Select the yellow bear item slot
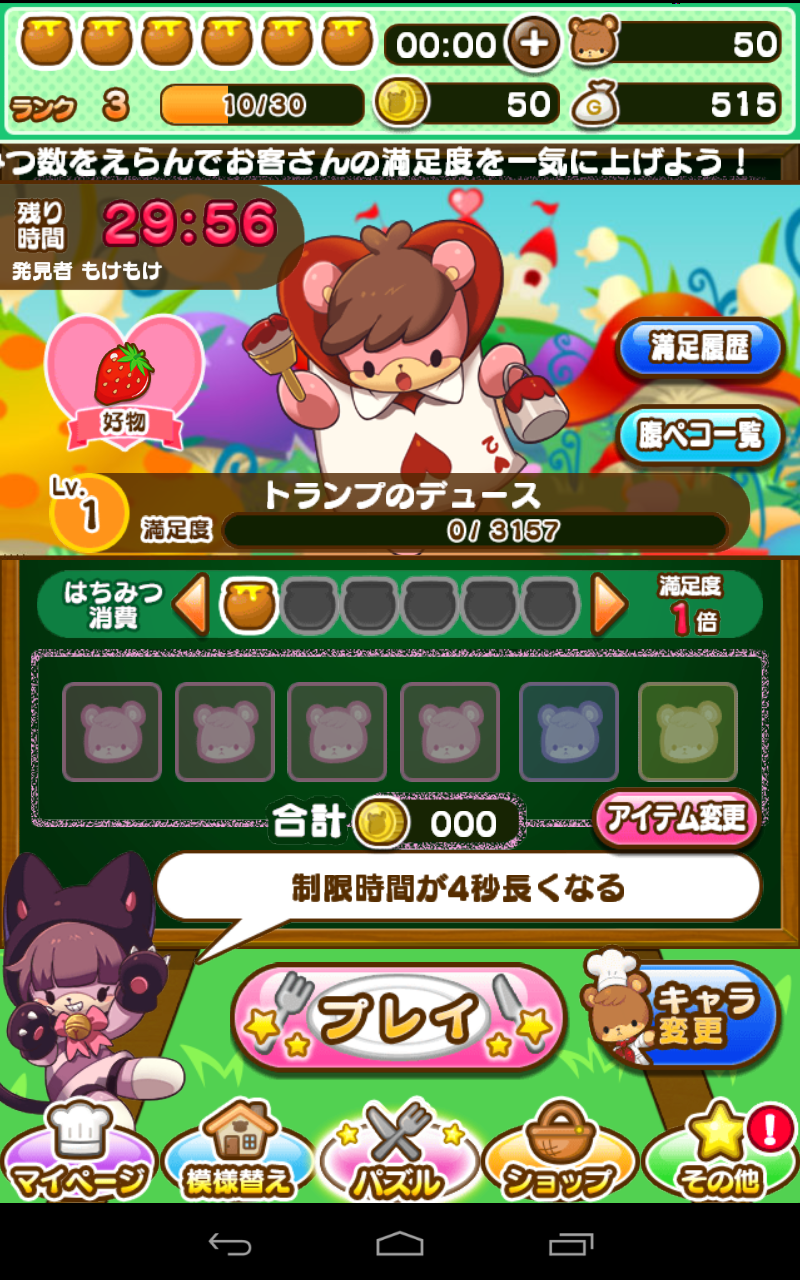The image size is (800, 1280). [x=688, y=732]
